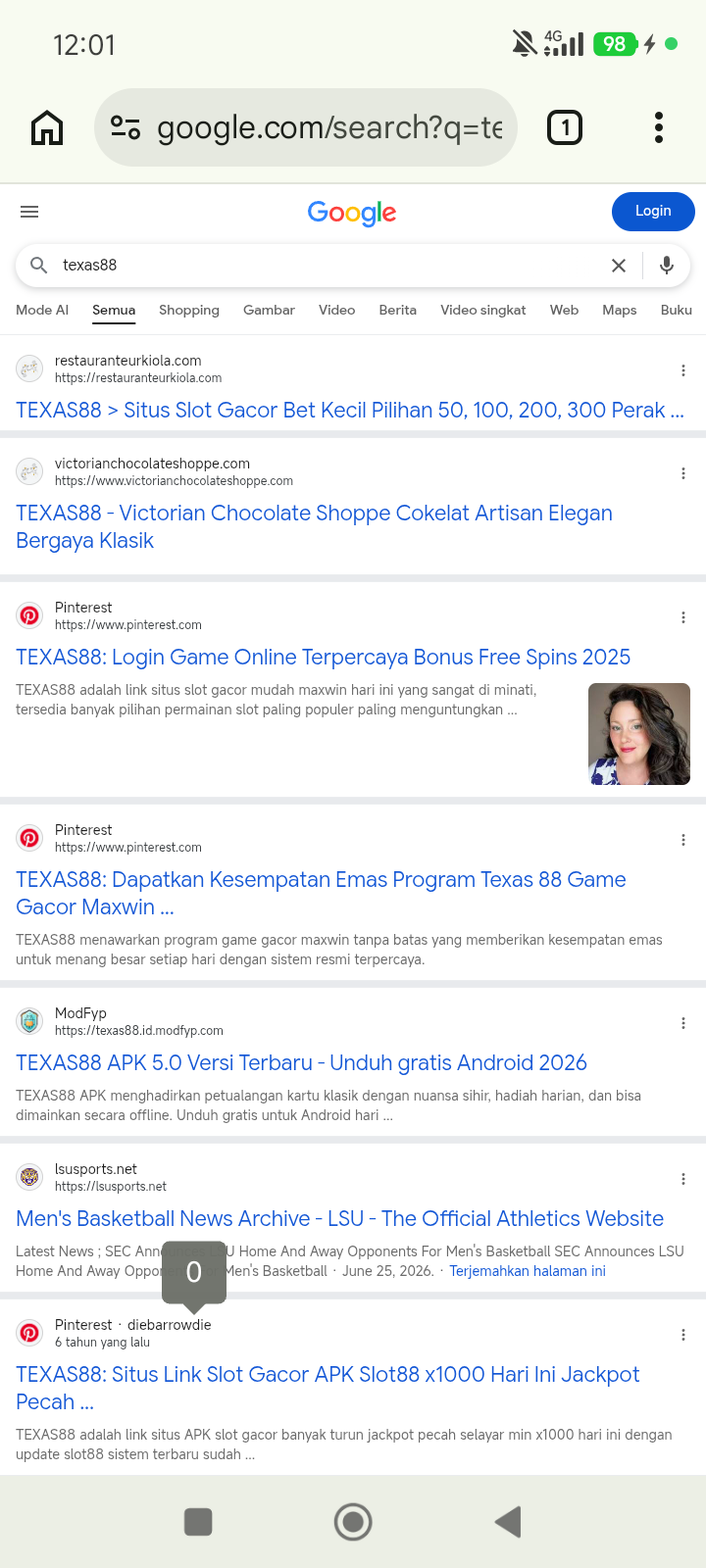Start voice search with the microphone
The width and height of the screenshot is (706, 1568).
tap(667, 266)
